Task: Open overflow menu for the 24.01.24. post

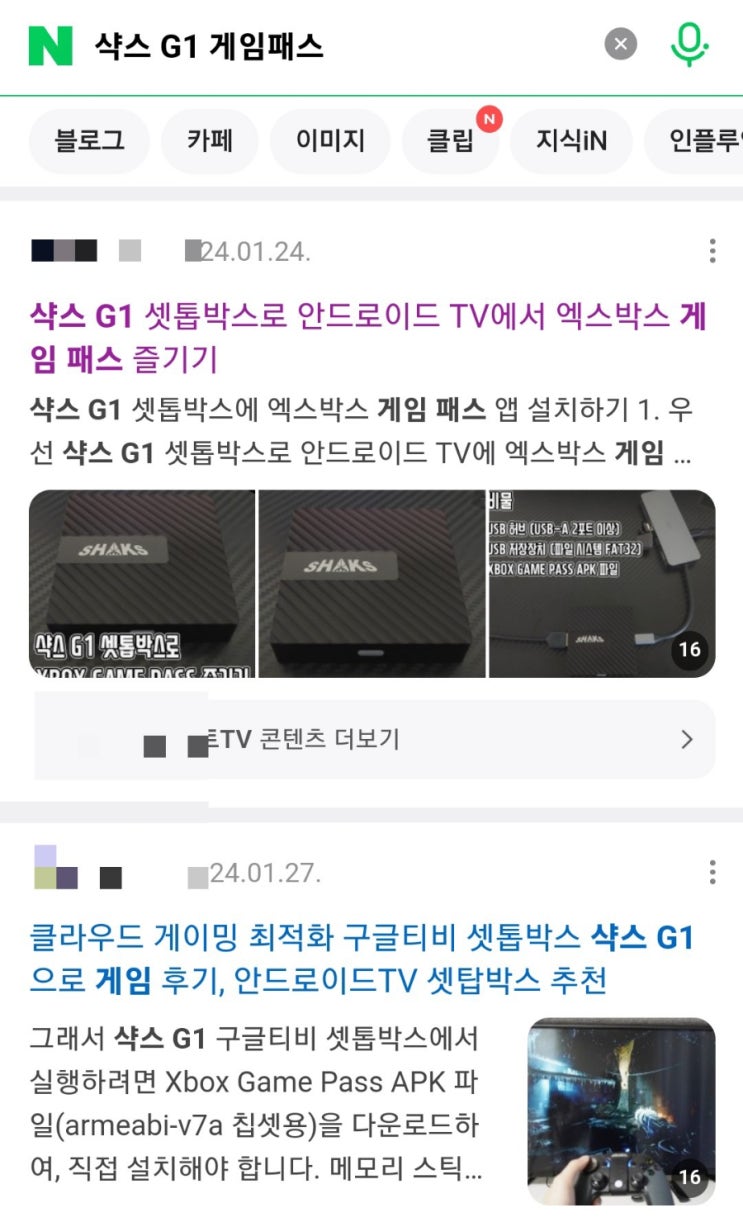Action: [x=712, y=251]
